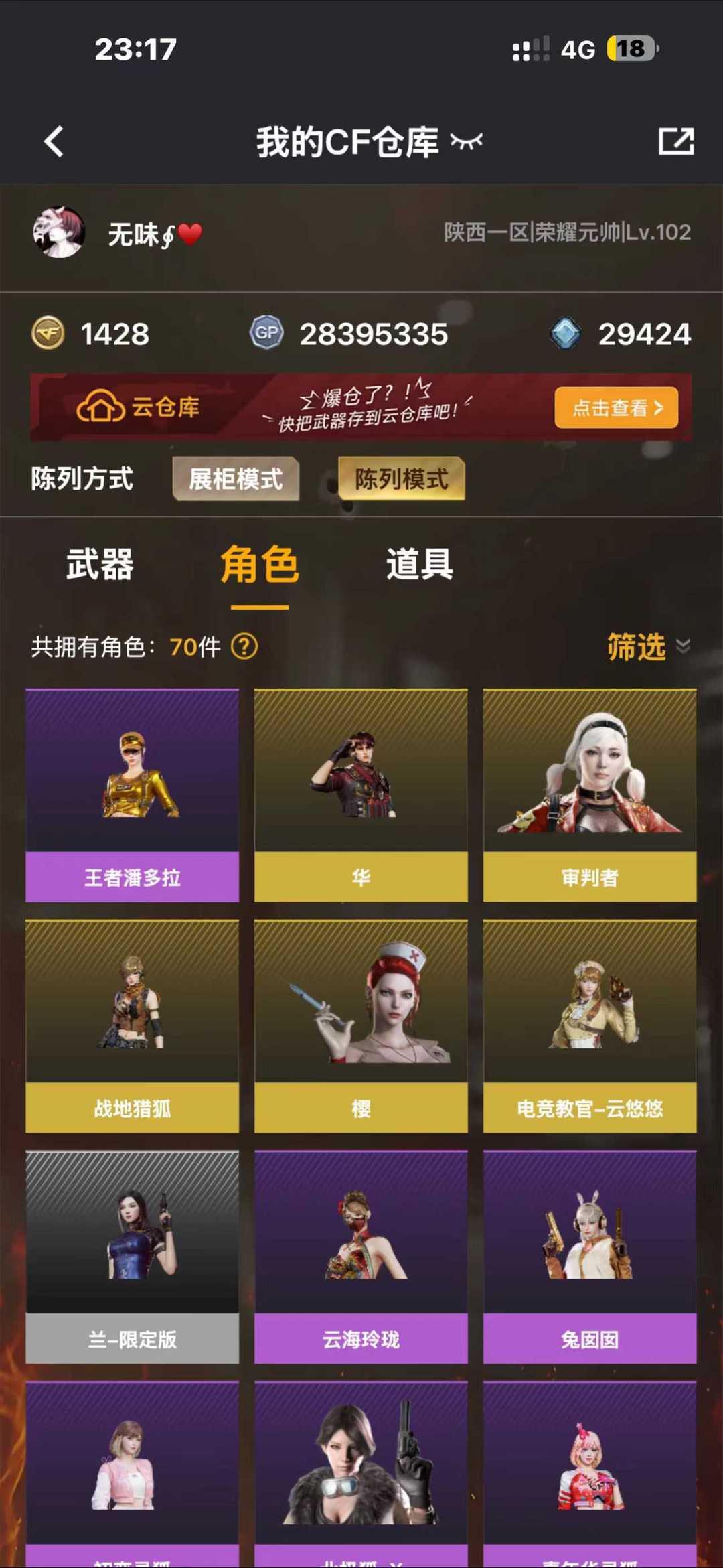Screen dimensions: 723x1568
Task: Open the 樱 character card
Action: pos(361,1026)
